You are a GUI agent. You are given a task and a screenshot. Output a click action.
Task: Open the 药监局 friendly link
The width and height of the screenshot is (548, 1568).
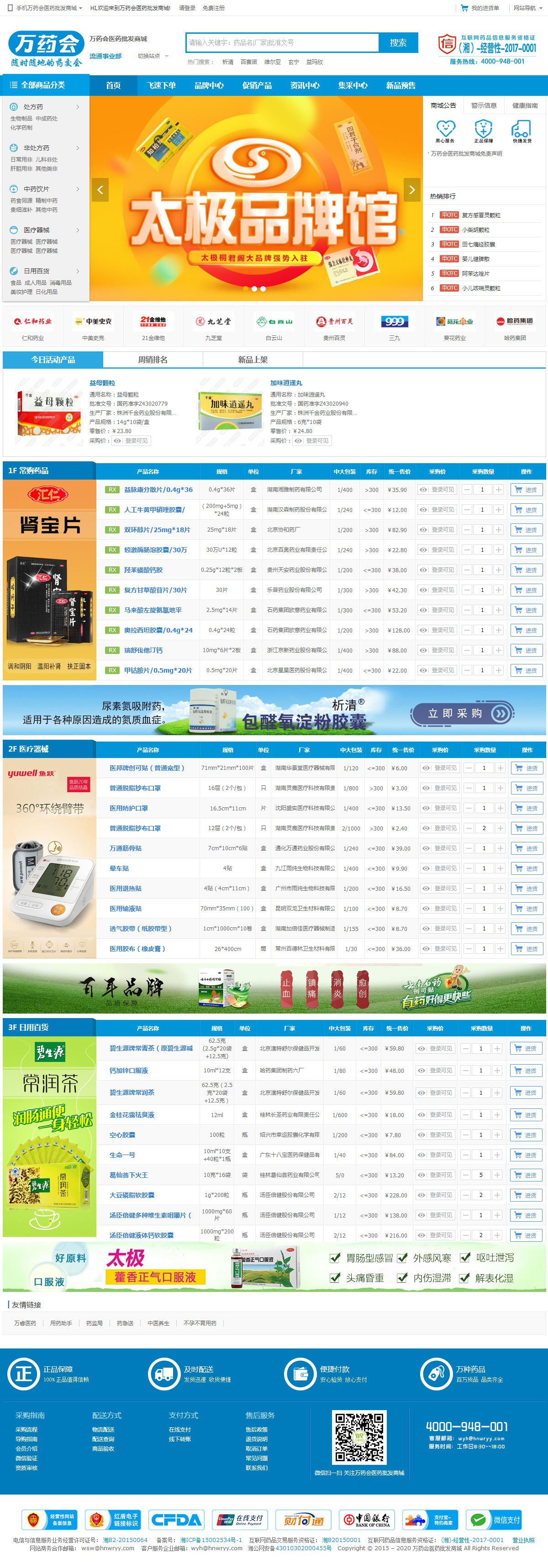(95, 1323)
